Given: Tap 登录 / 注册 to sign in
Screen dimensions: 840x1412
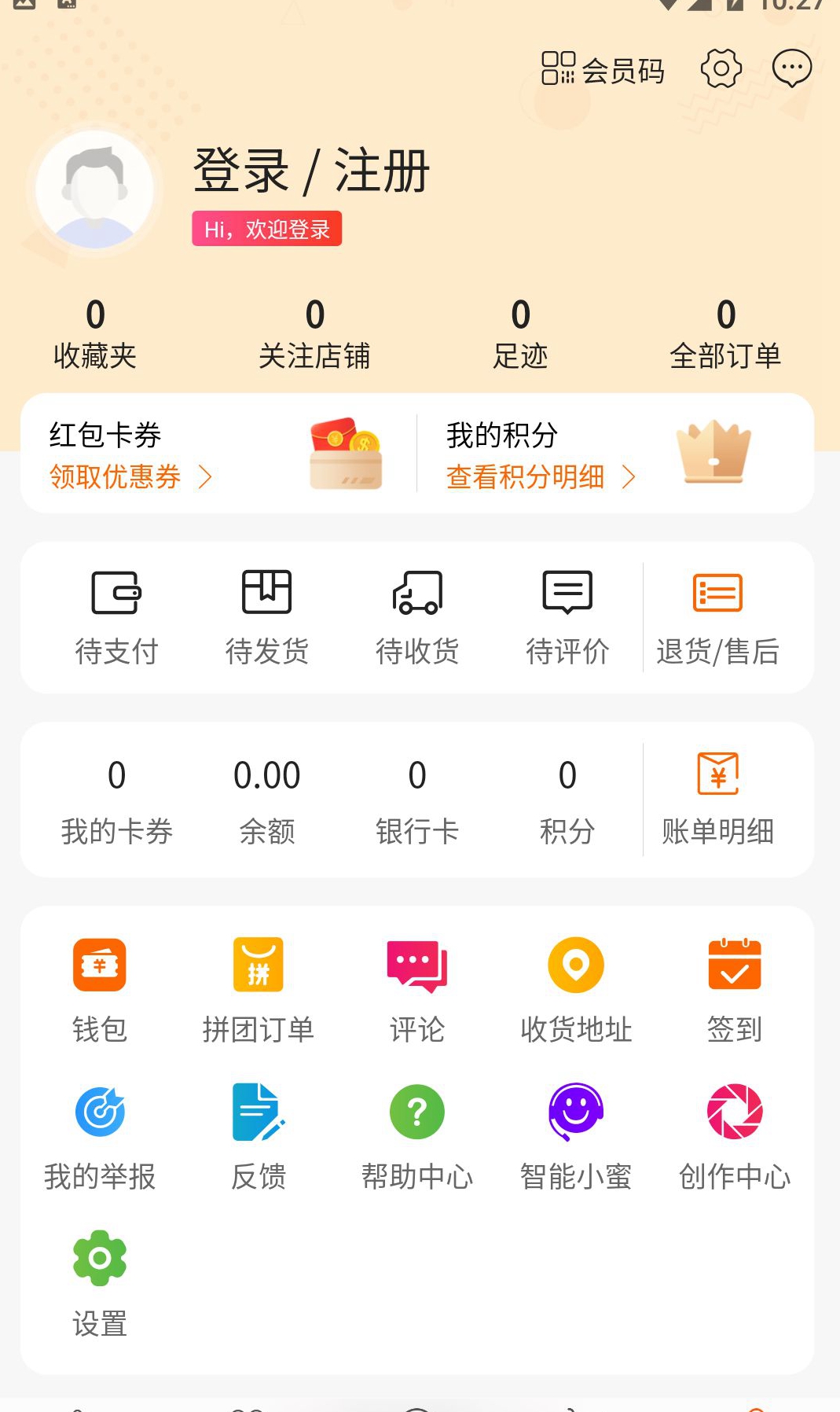Looking at the screenshot, I should click(310, 172).
